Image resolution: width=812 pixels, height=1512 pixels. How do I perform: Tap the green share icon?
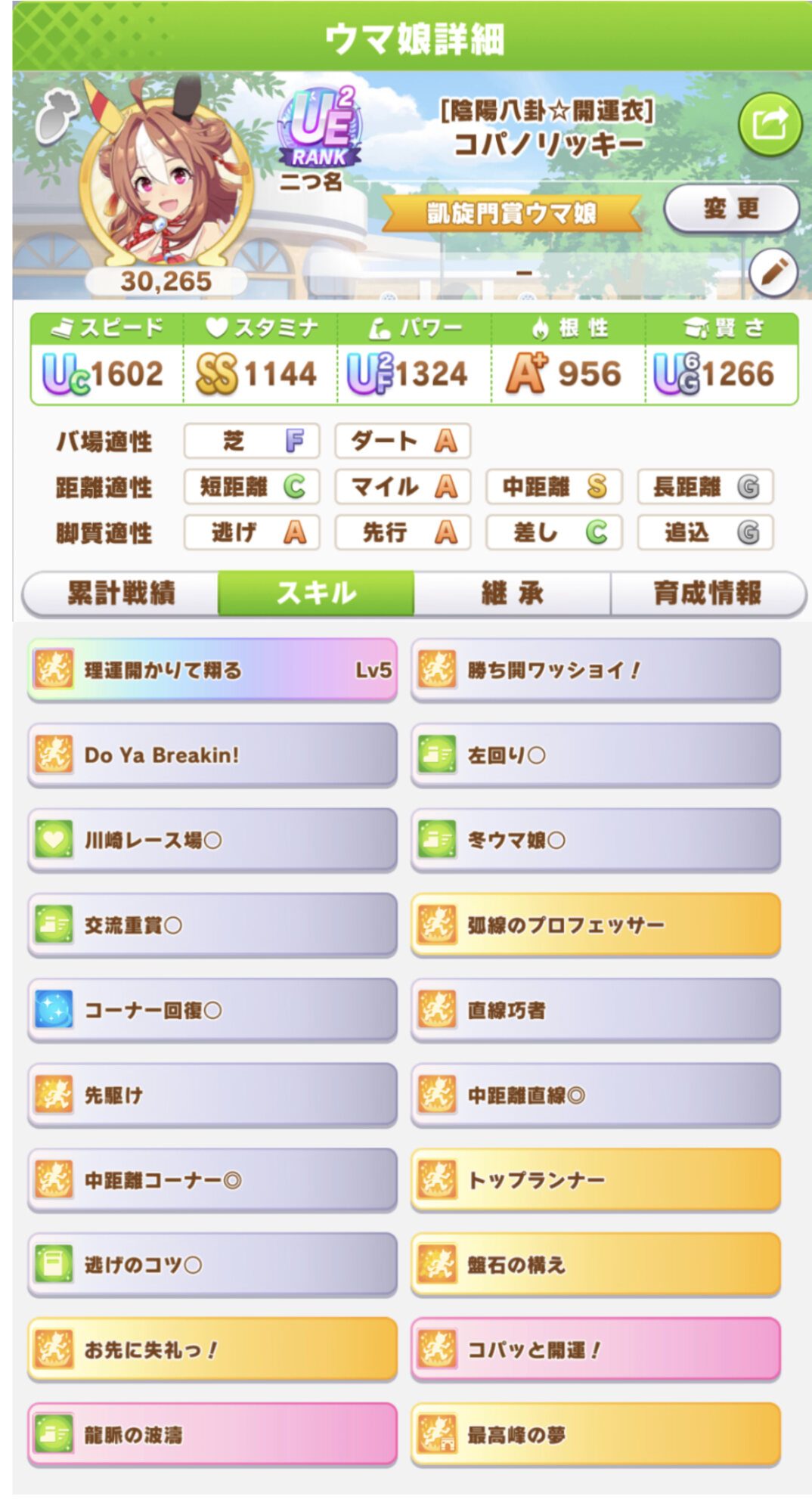point(770,125)
